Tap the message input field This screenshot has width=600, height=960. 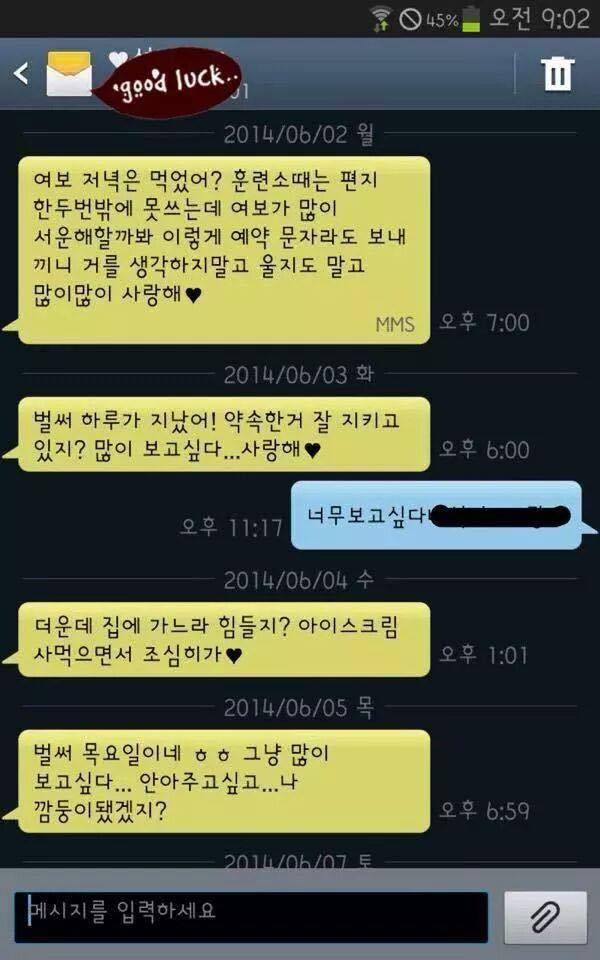250,914
